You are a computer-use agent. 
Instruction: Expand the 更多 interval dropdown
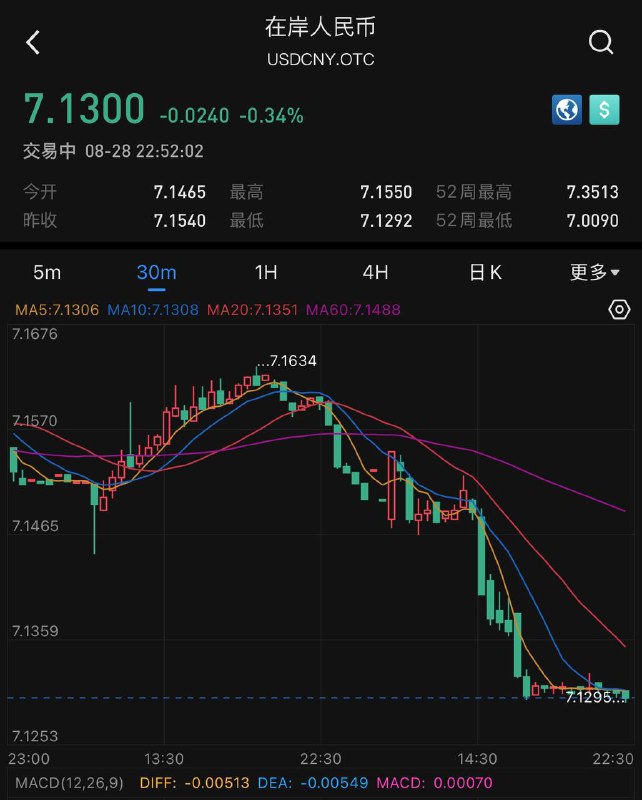pyautogui.click(x=594, y=272)
